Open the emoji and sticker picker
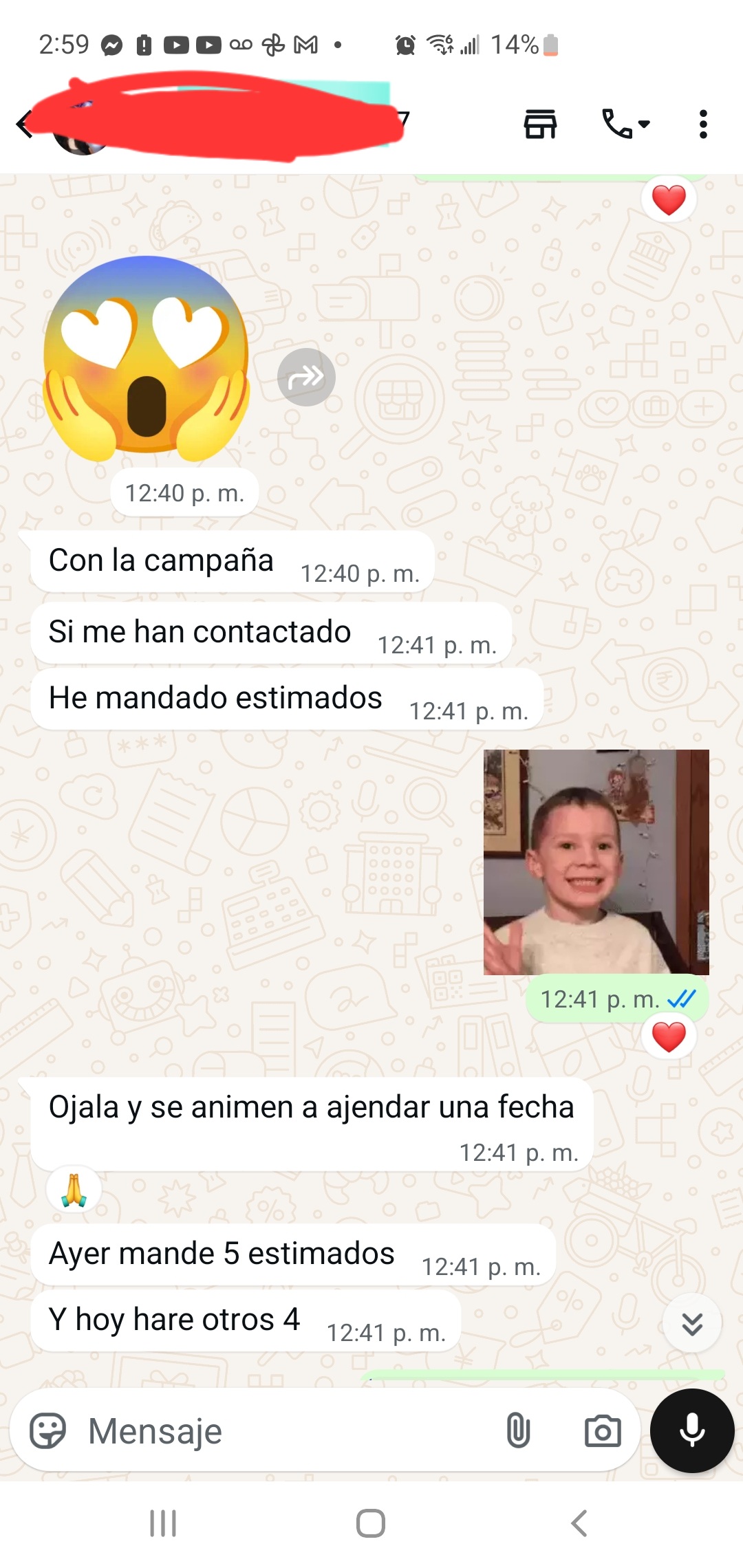This screenshot has width=743, height=1568. [47, 1432]
